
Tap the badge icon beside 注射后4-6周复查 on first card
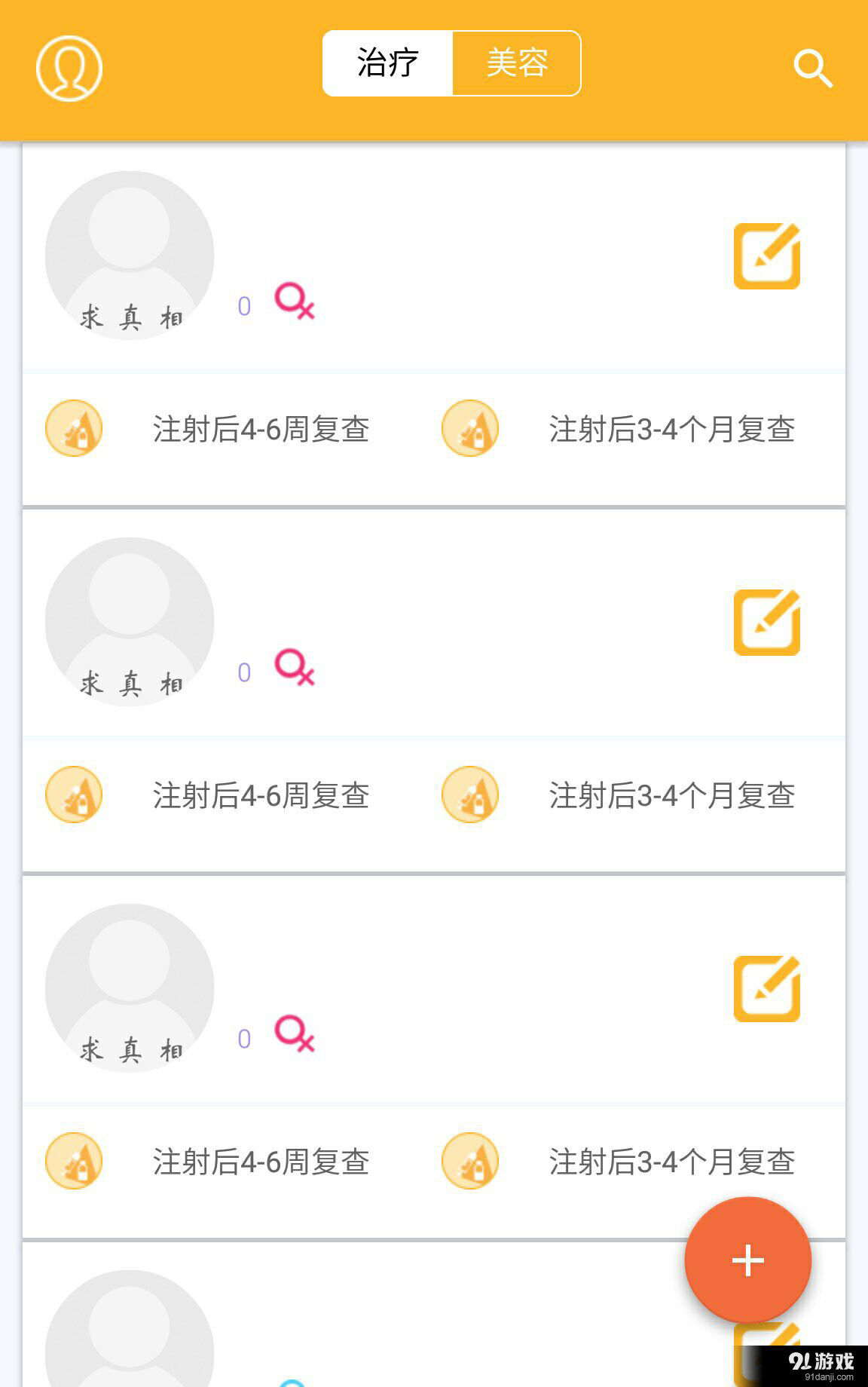tap(73, 428)
